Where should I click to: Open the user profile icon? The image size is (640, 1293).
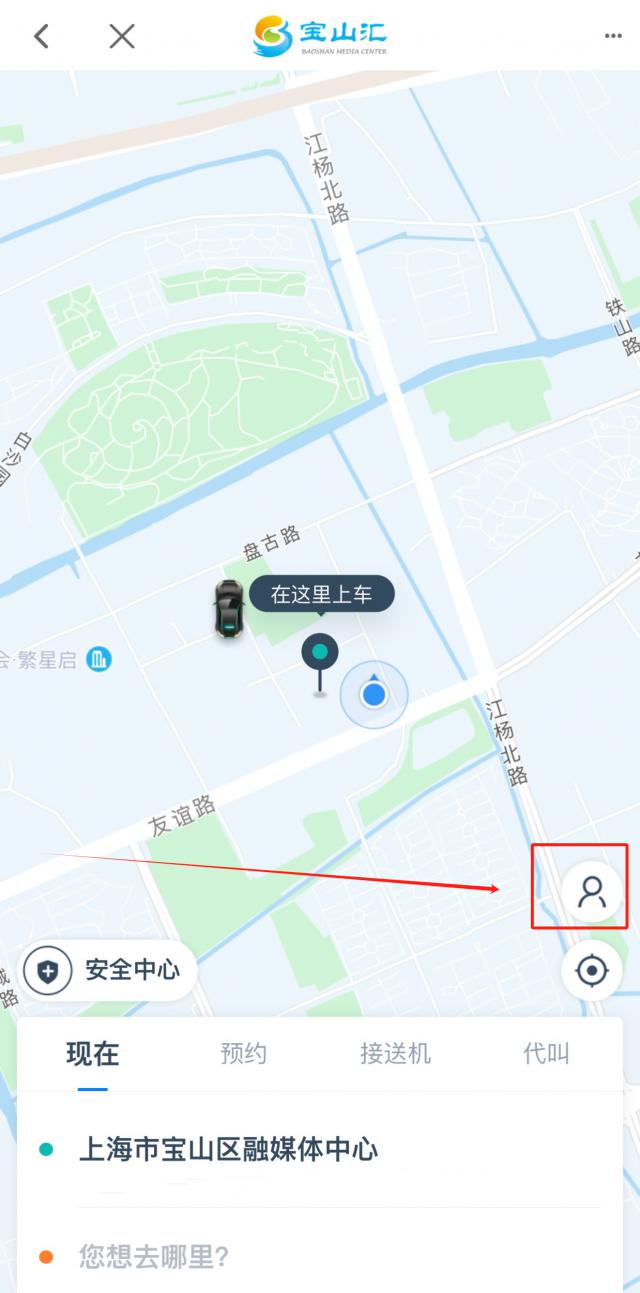click(592, 890)
